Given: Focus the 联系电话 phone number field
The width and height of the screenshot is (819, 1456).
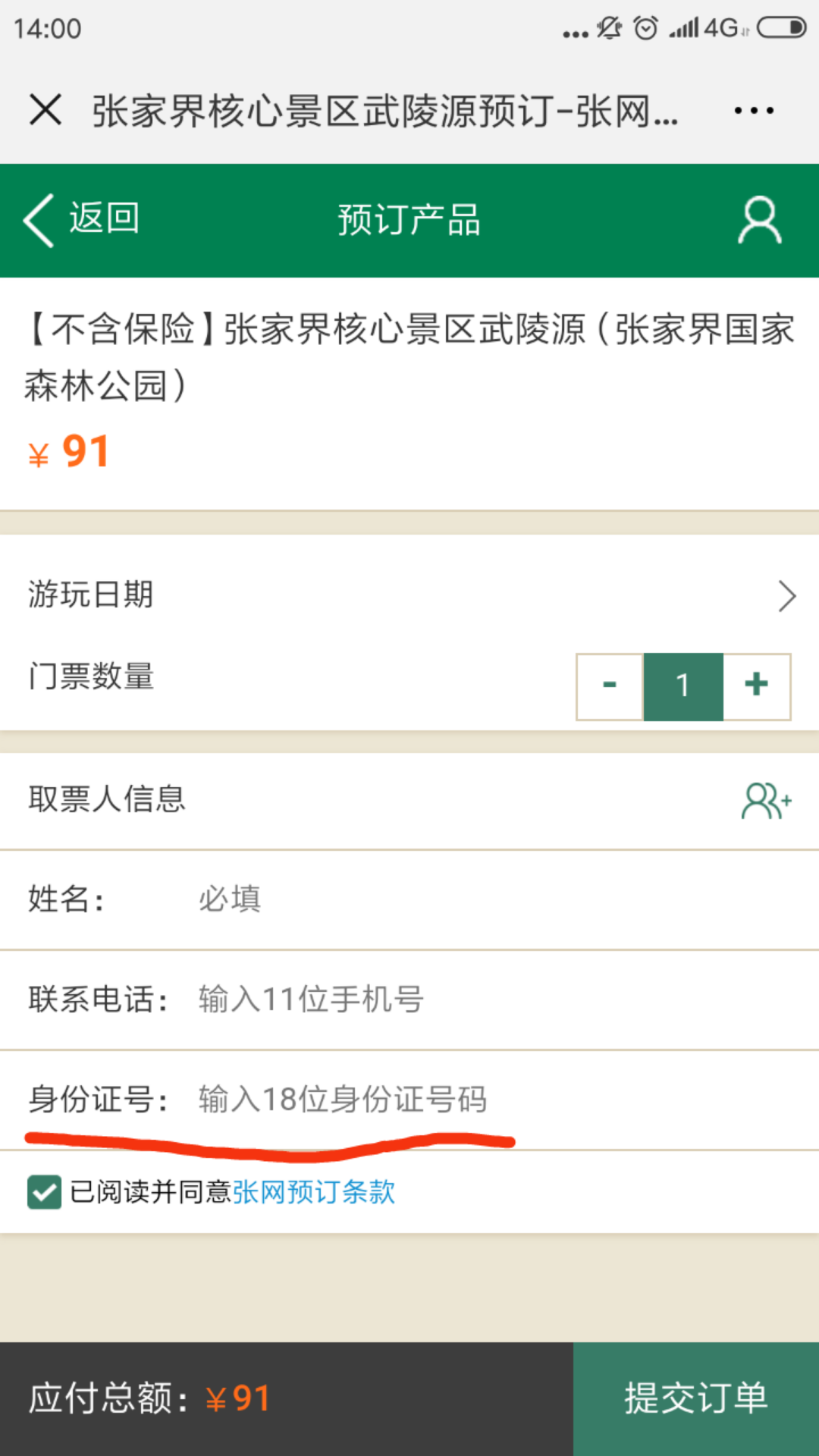Looking at the screenshot, I should [x=485, y=999].
